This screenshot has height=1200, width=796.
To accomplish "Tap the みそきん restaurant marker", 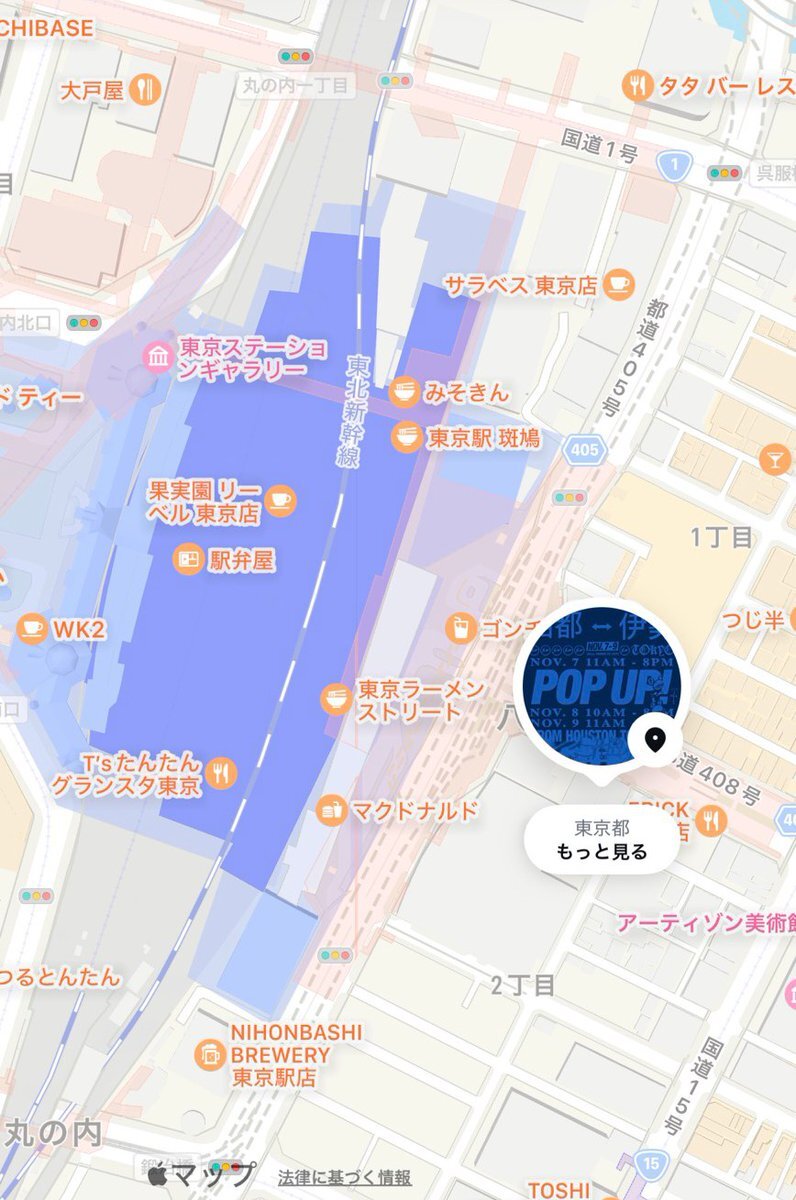I will pos(405,392).
